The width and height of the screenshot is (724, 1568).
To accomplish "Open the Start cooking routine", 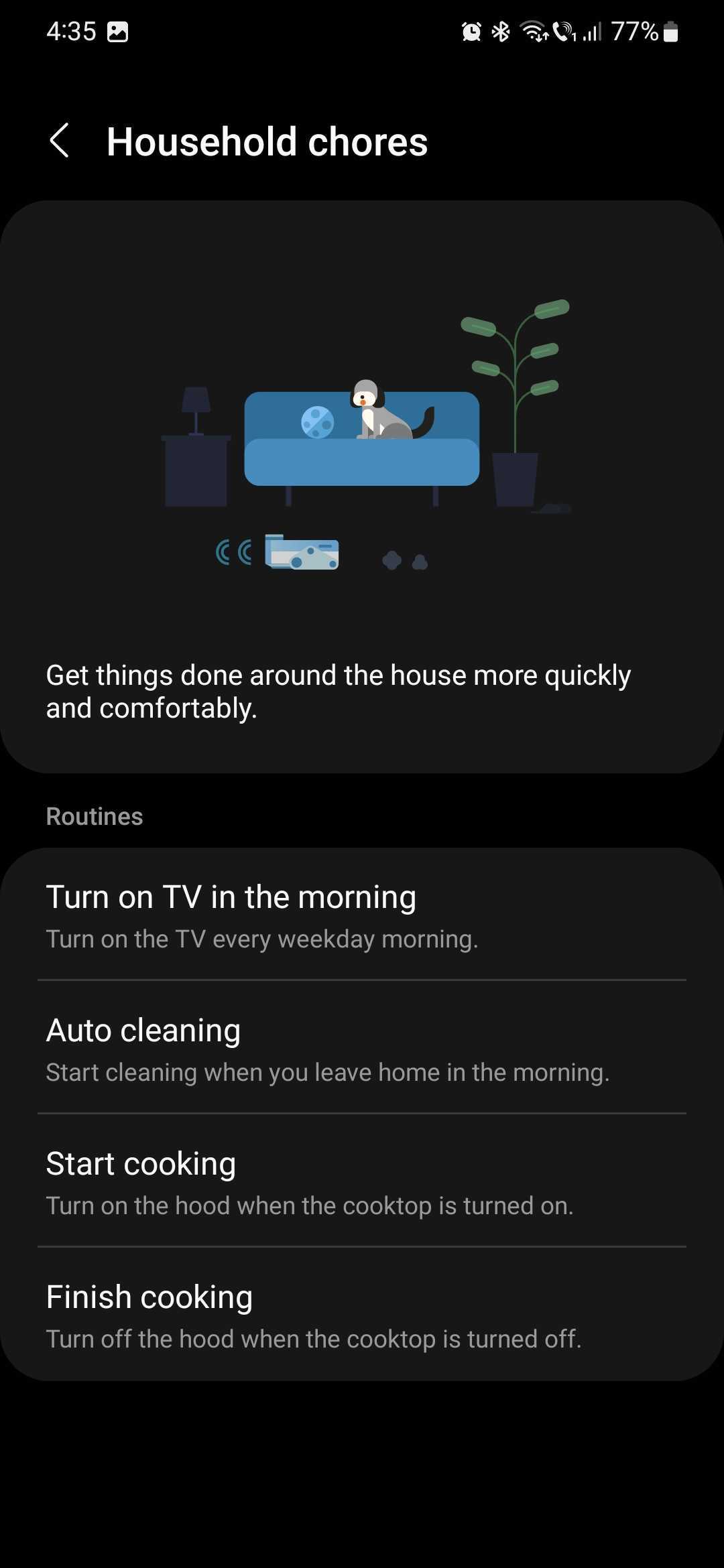I will coord(362,1181).
